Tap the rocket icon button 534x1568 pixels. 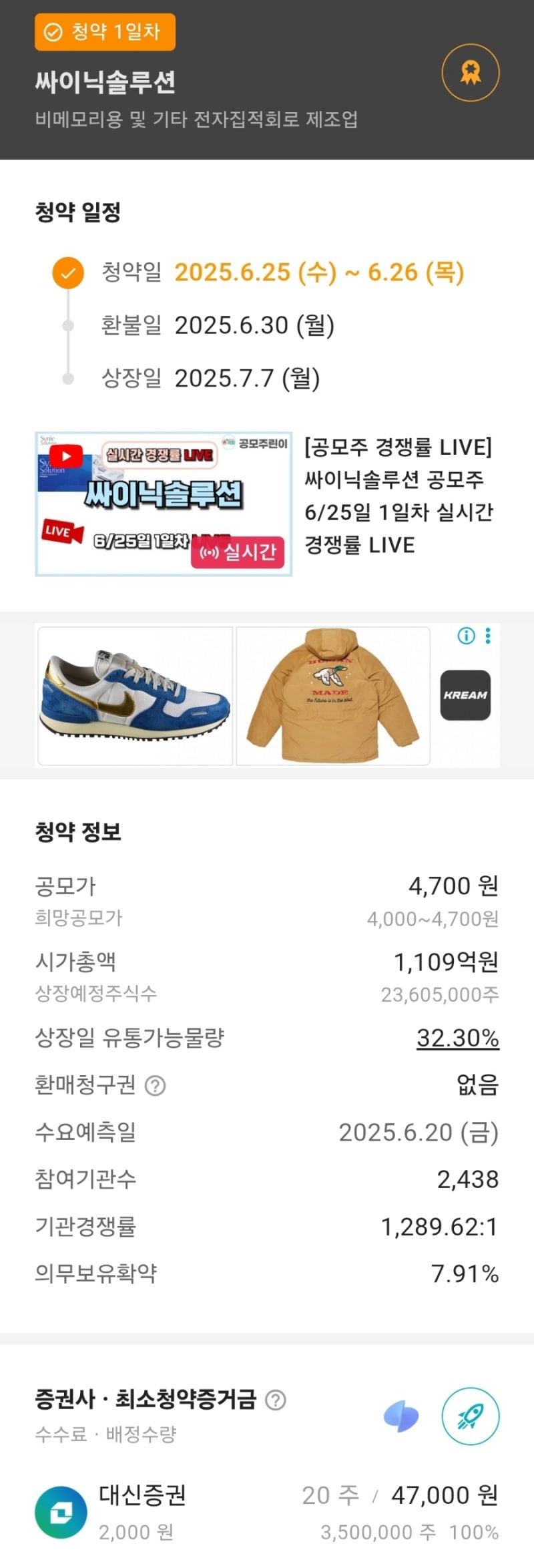point(471,1416)
